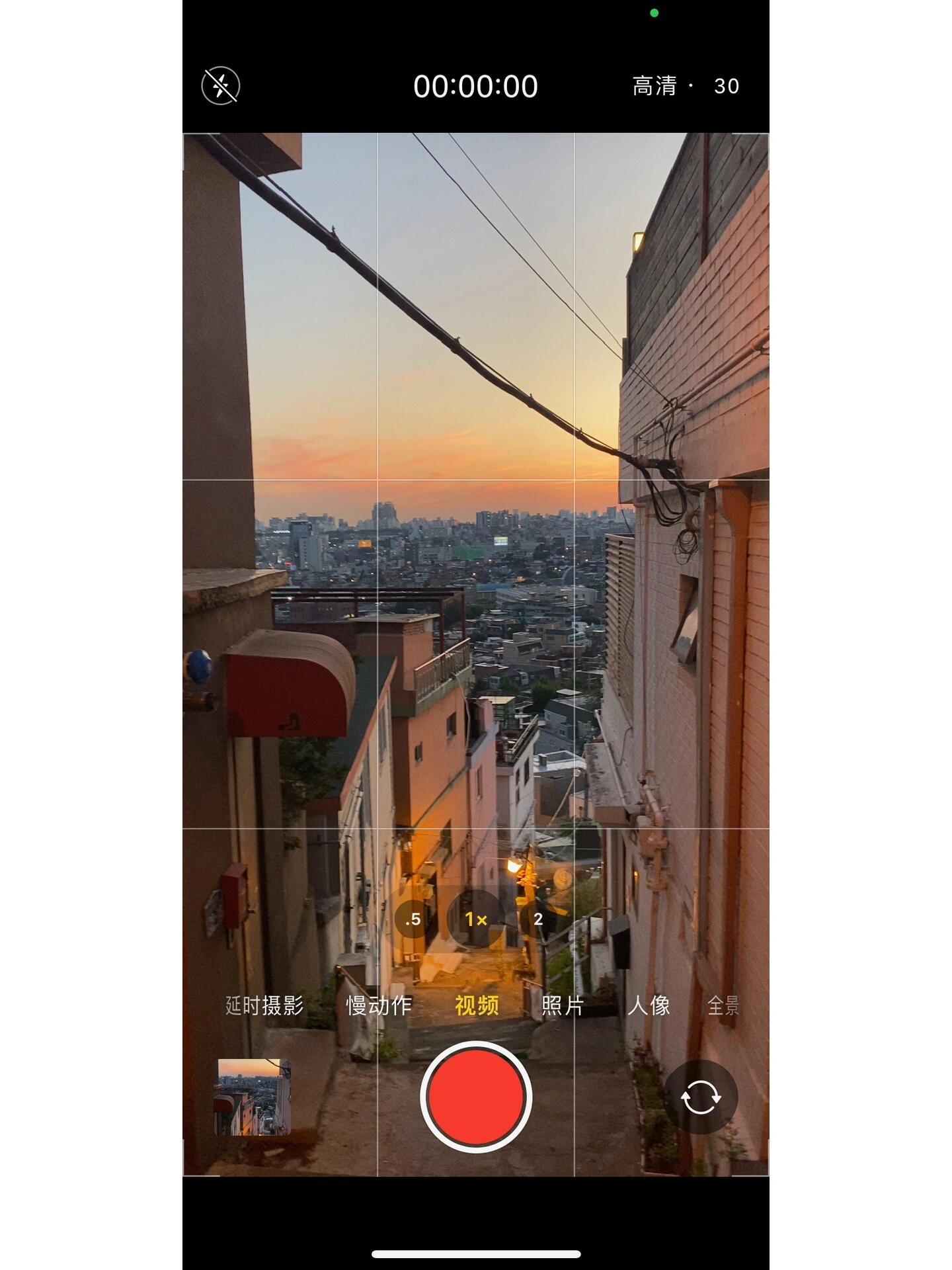Toggle the flash icon
The width and height of the screenshot is (952, 1270).
click(x=220, y=86)
